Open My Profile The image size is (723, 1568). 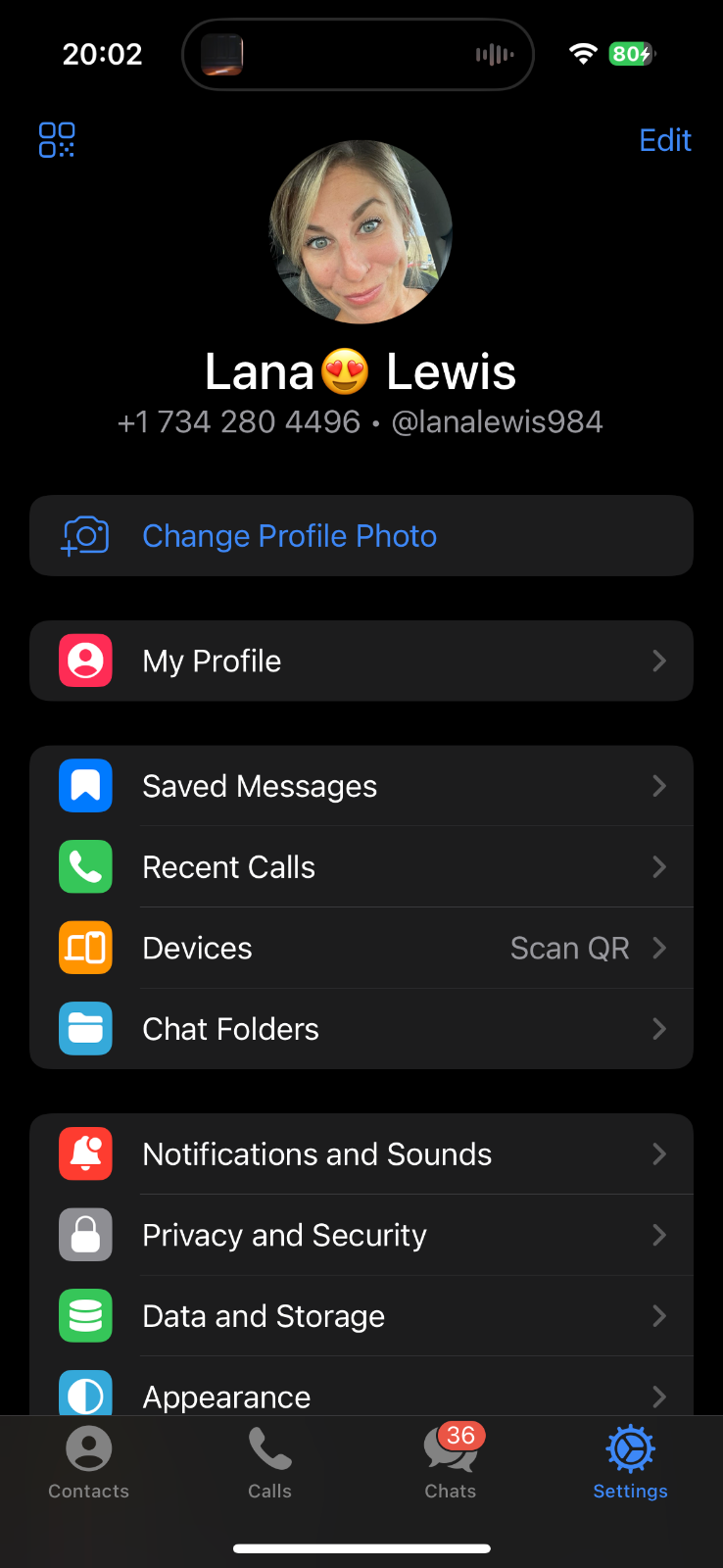point(361,661)
